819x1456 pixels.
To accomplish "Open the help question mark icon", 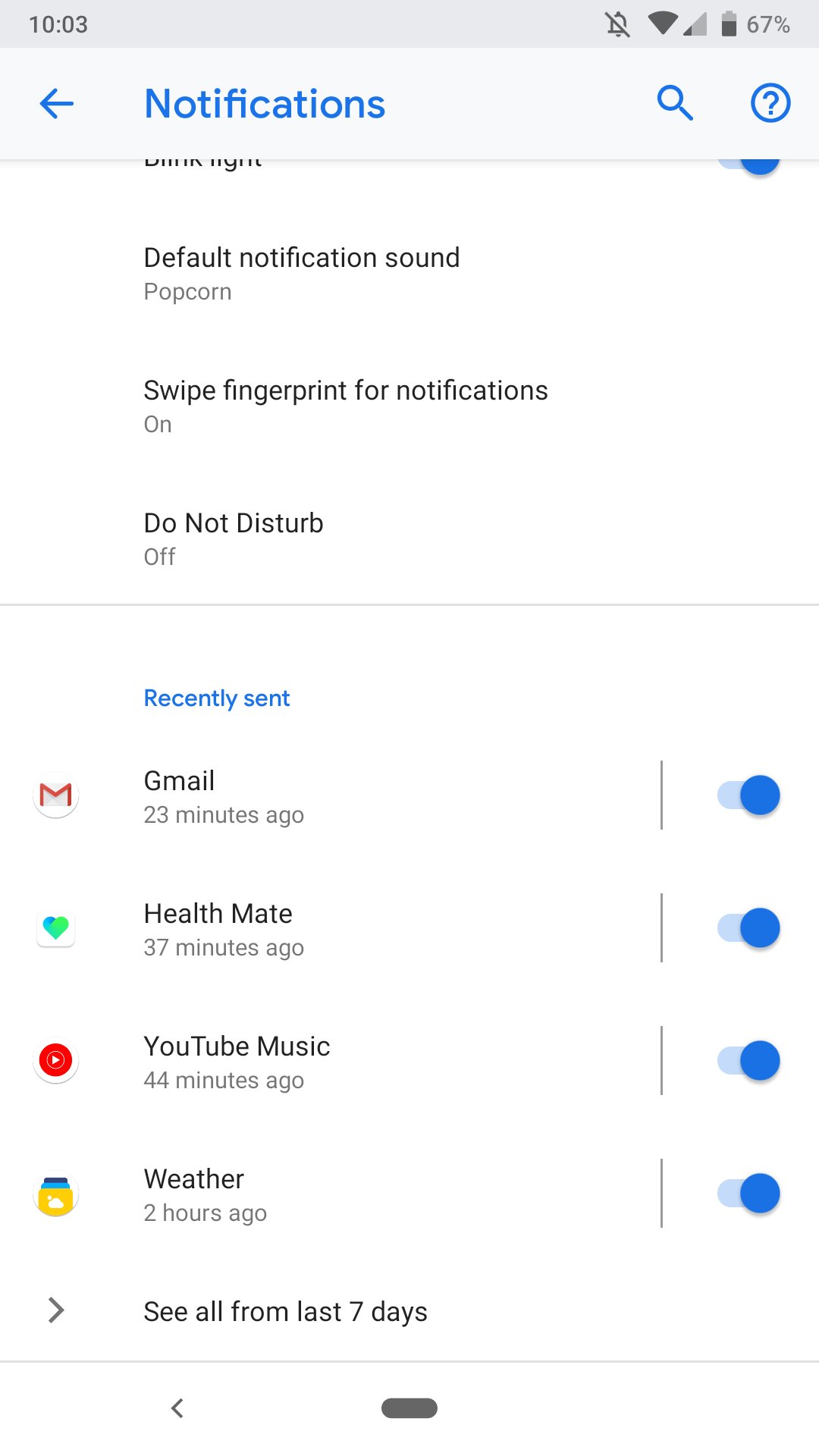I will tap(770, 103).
